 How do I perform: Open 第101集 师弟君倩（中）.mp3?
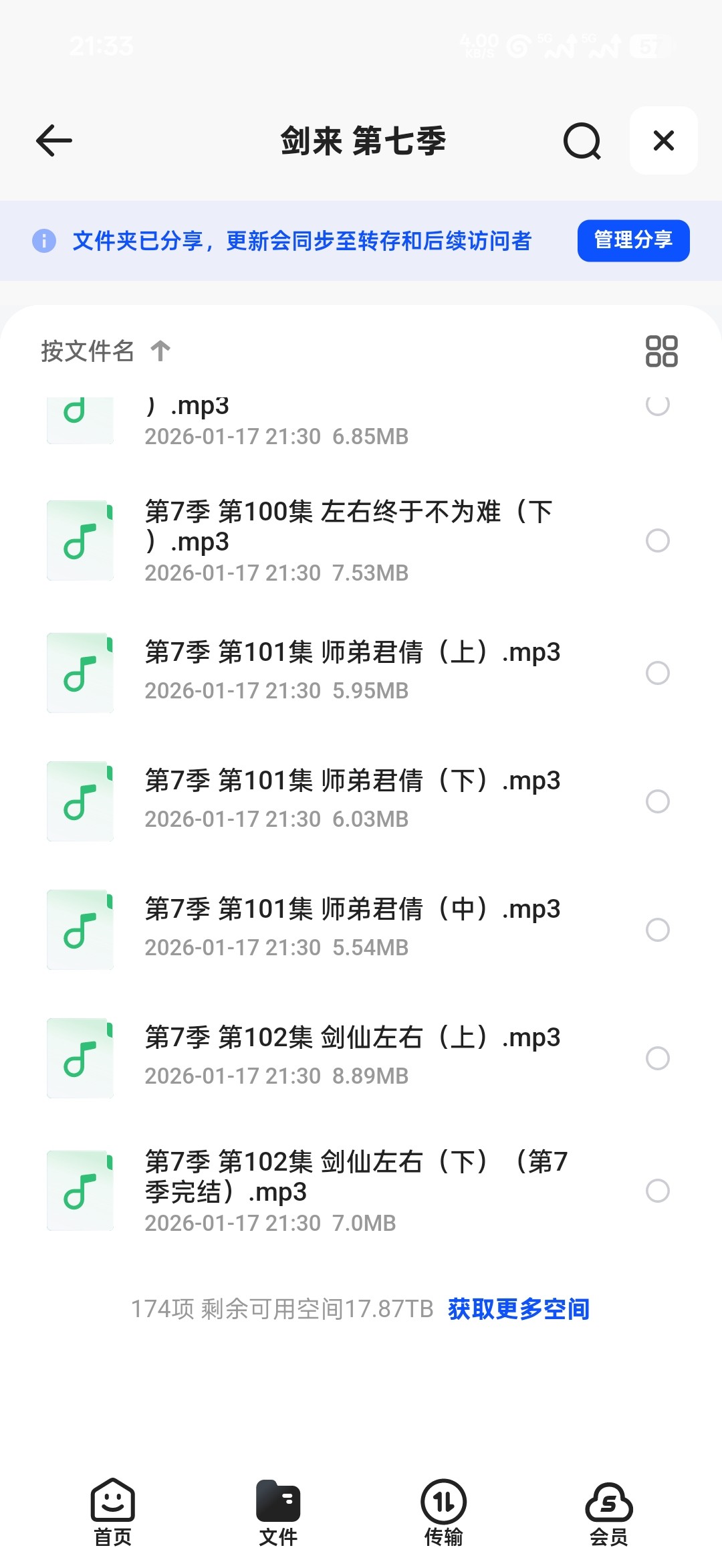pos(352,909)
